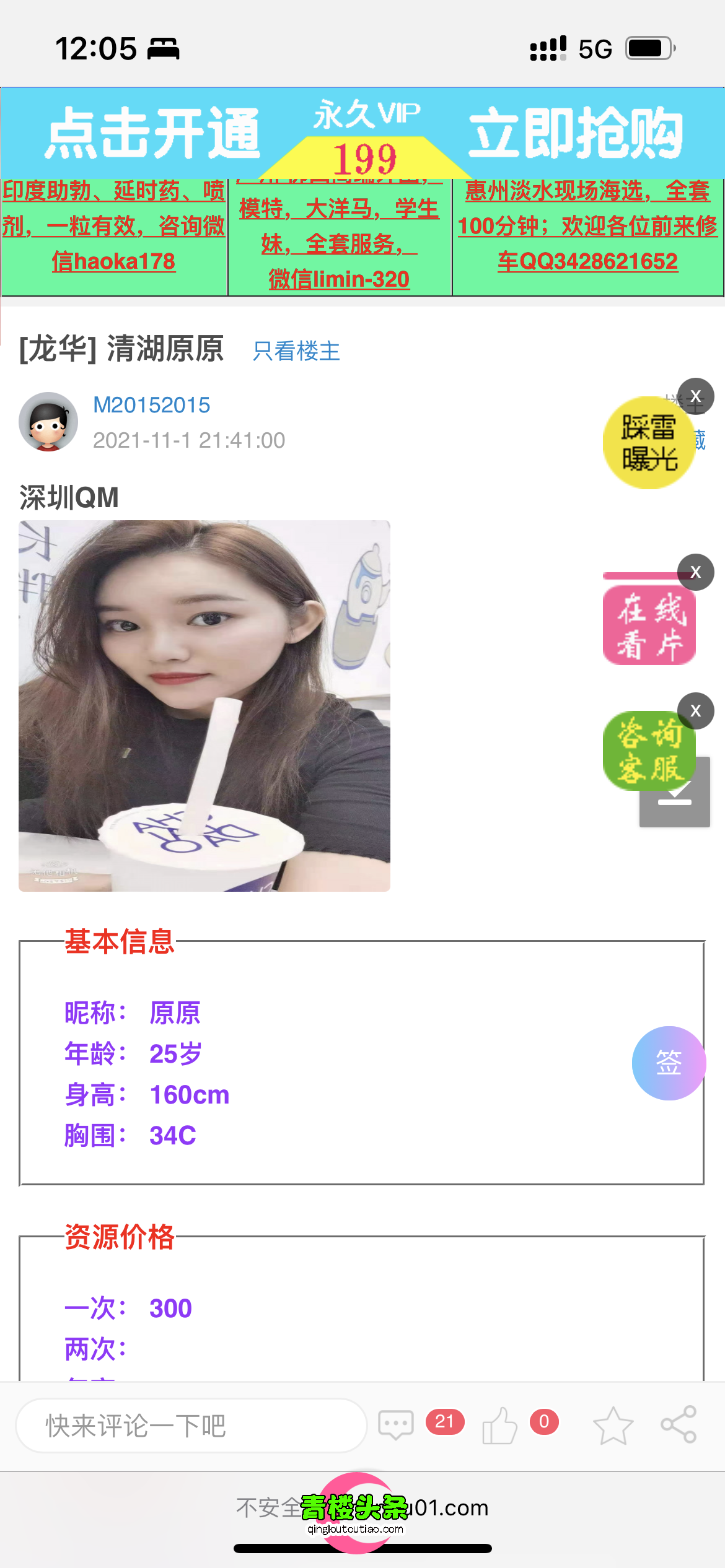Tap the comment box "快来评论一下吧"
Viewport: 725px width, 1568px height.
191,1426
